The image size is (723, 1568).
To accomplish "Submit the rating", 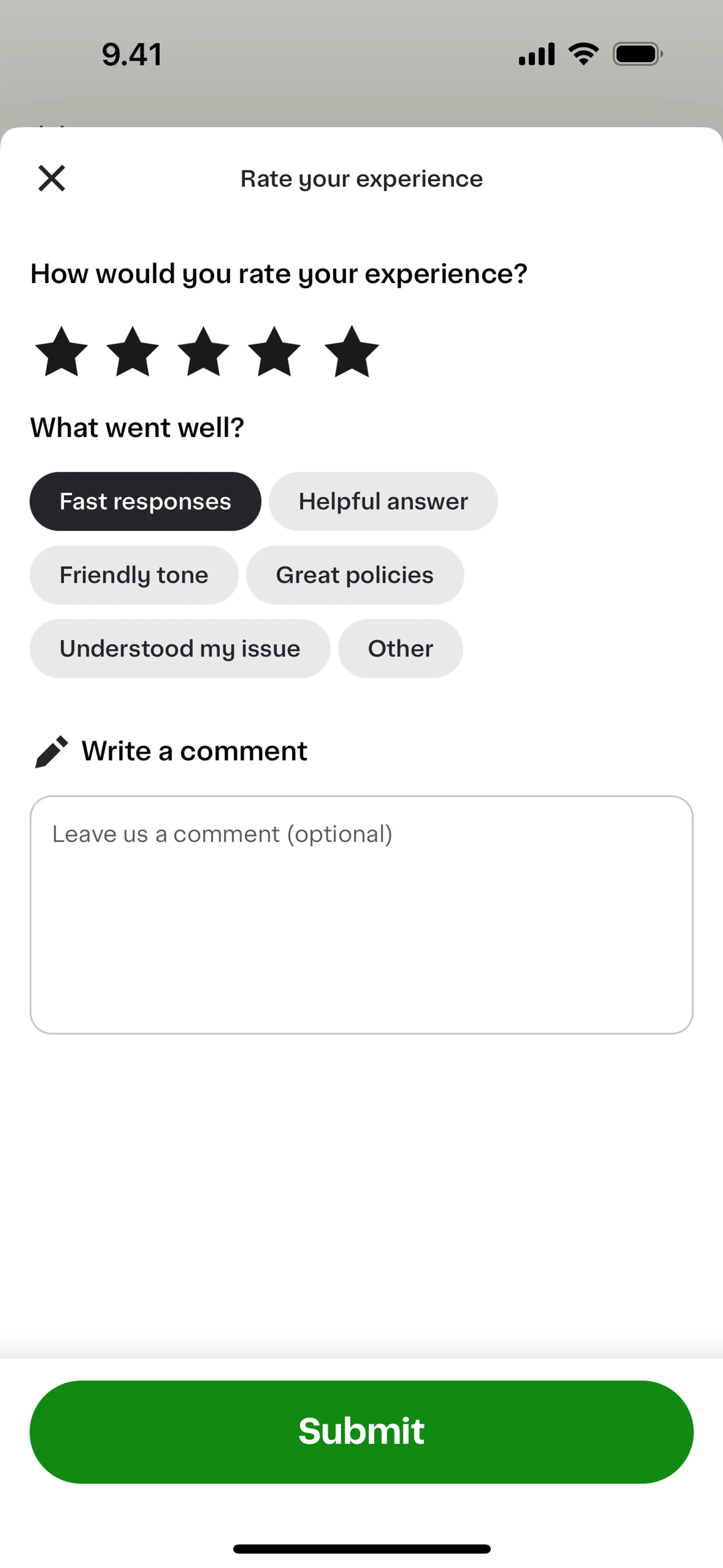I will click(x=361, y=1432).
